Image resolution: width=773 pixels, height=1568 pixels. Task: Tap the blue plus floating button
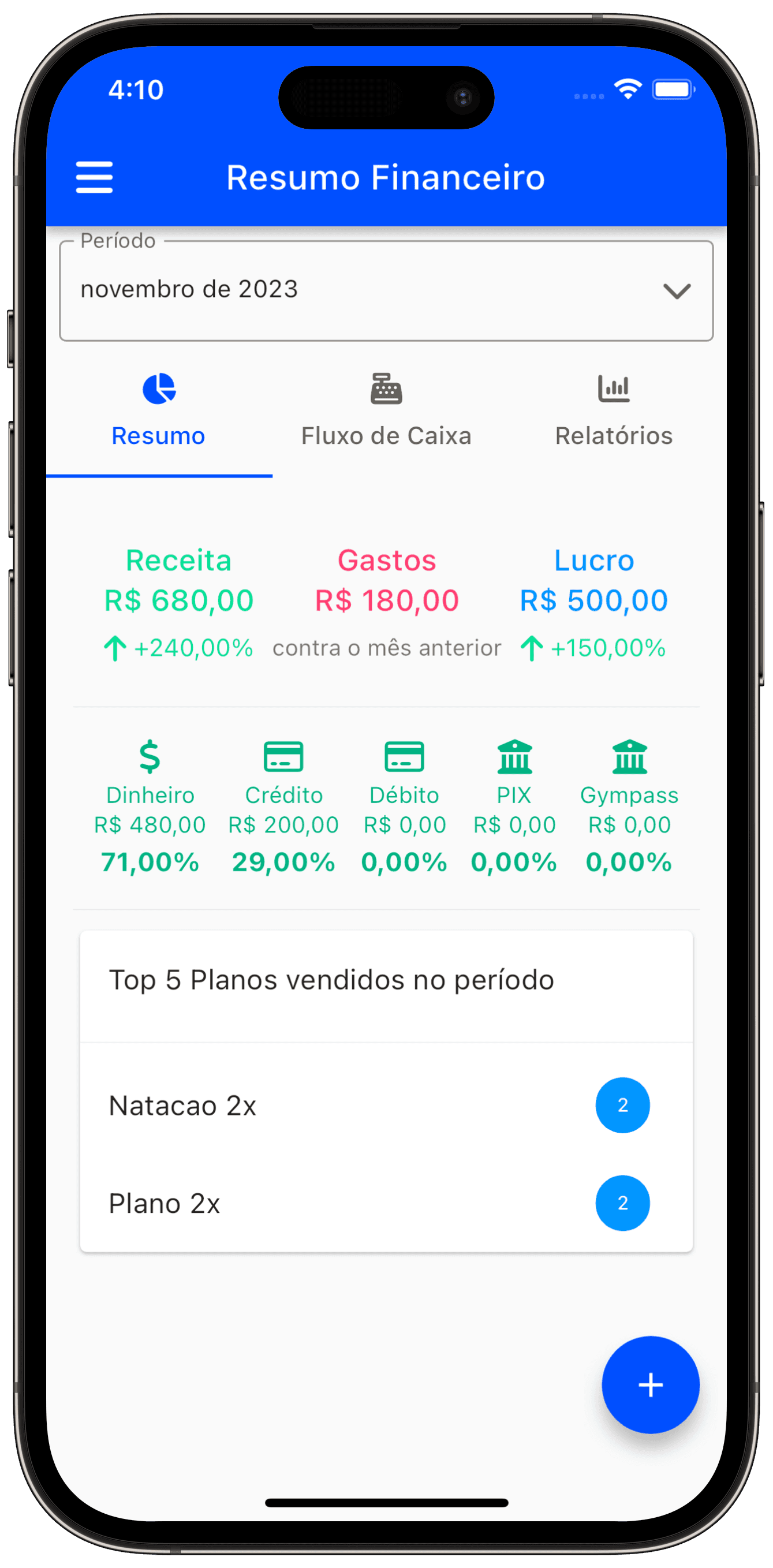pyautogui.click(x=650, y=1384)
